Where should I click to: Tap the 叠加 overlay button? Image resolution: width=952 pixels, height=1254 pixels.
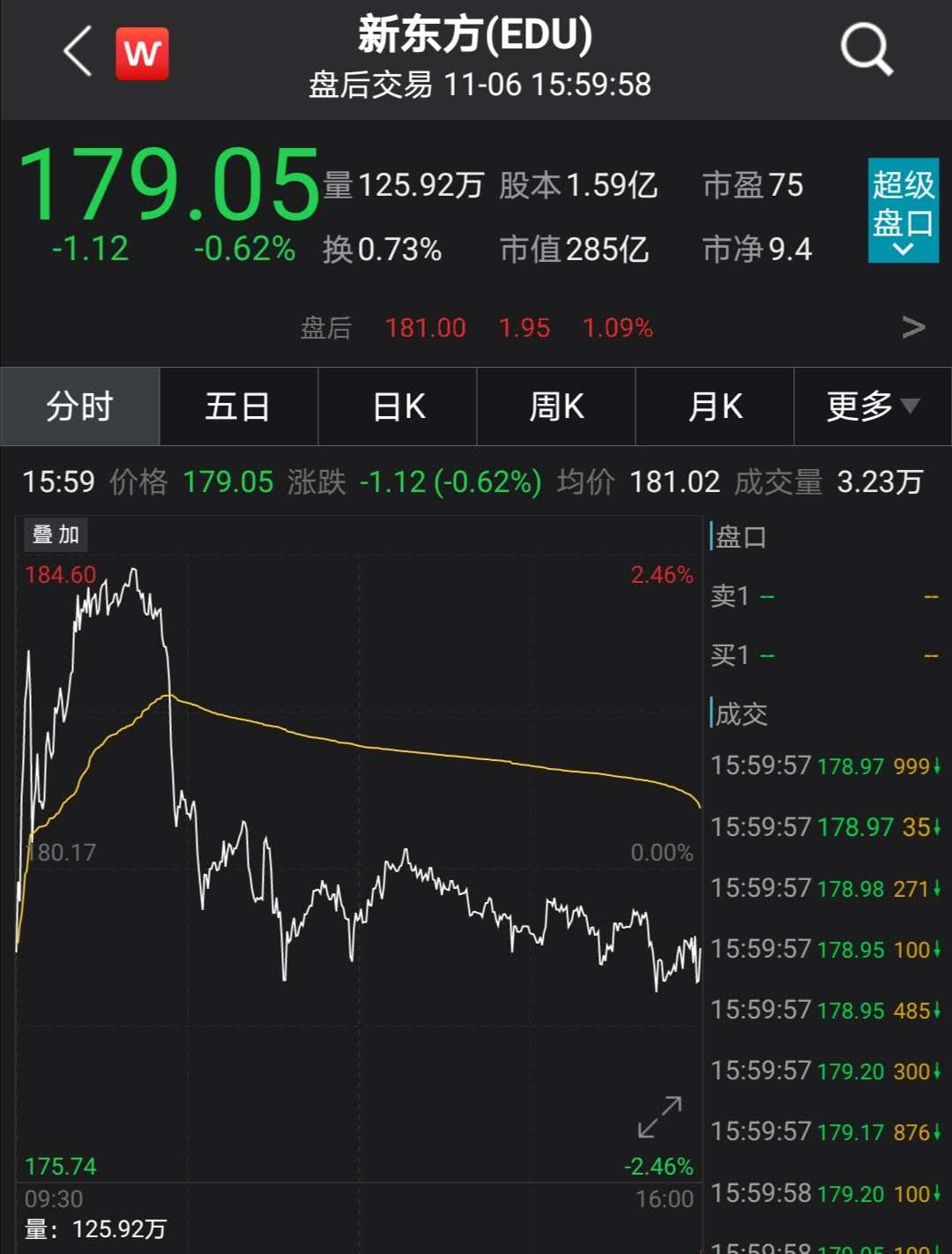point(56,534)
